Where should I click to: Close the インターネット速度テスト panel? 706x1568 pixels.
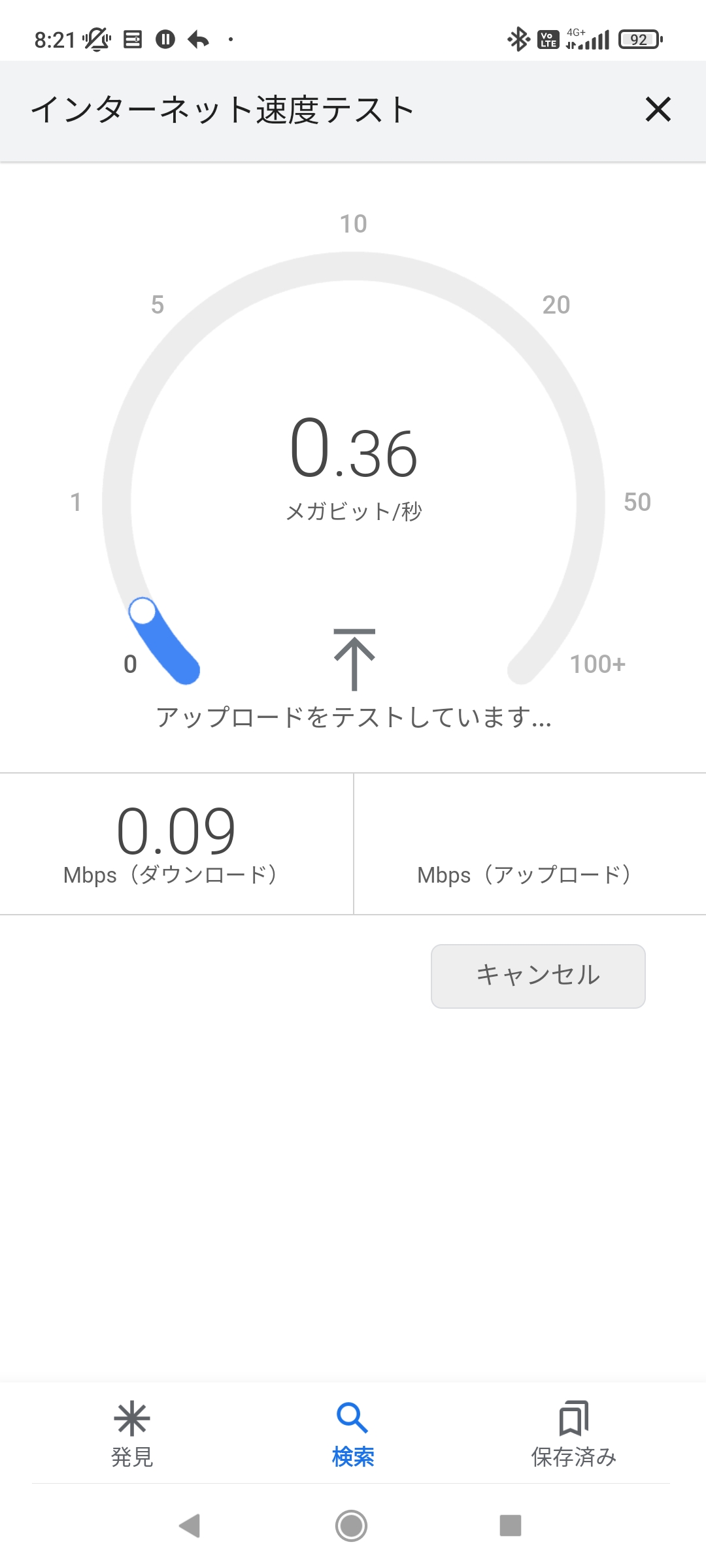tap(658, 109)
